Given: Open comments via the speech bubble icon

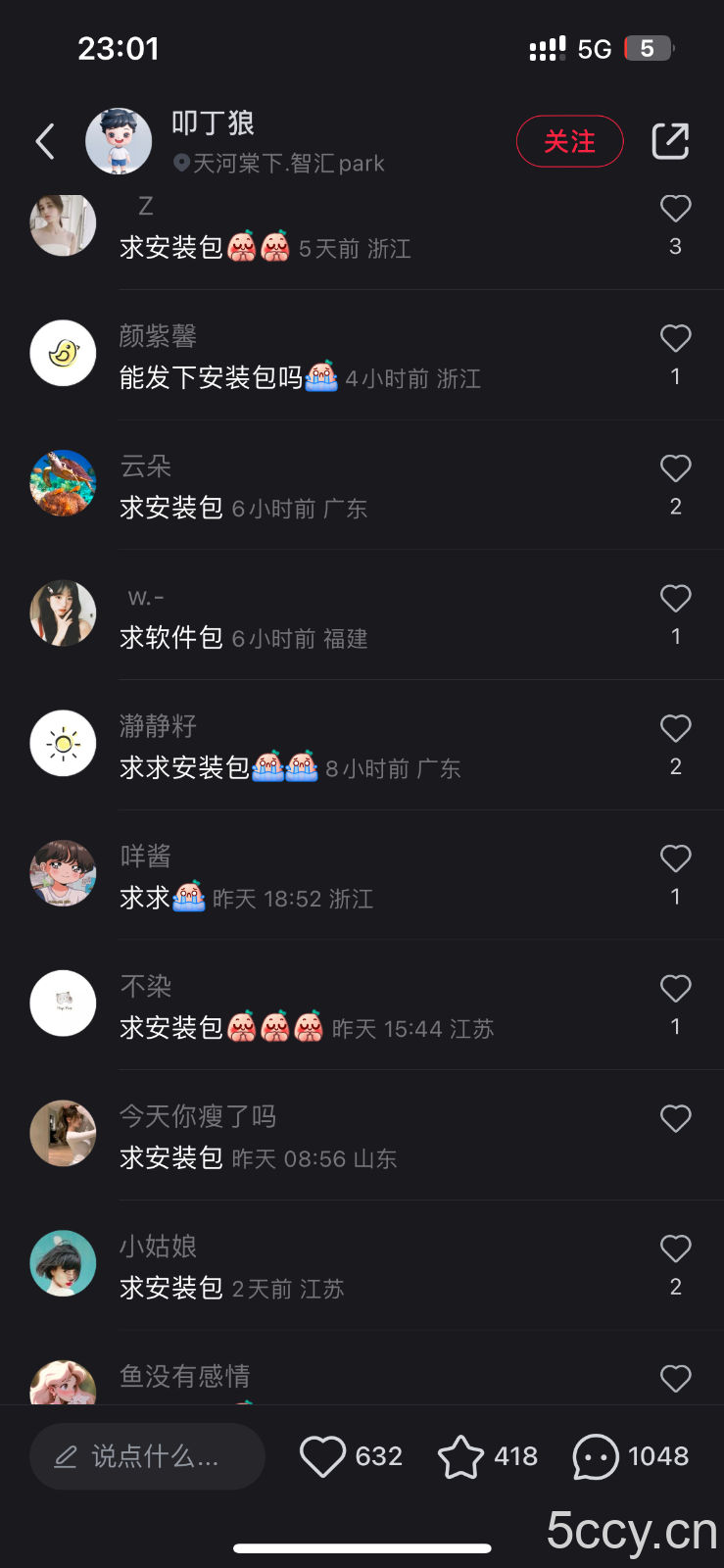Looking at the screenshot, I should pos(594,1456).
